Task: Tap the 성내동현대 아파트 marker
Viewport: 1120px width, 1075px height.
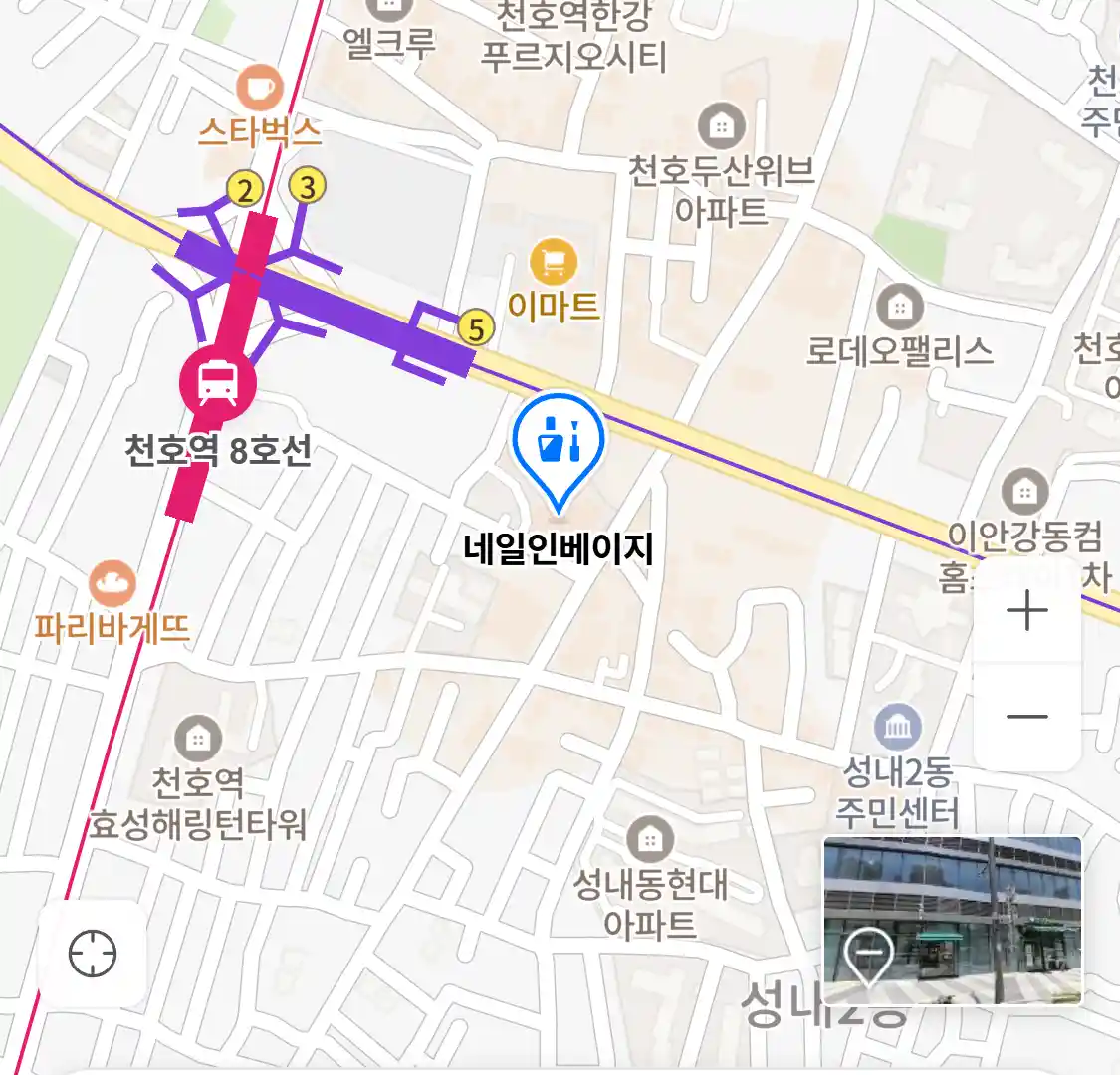Action: coord(650,841)
